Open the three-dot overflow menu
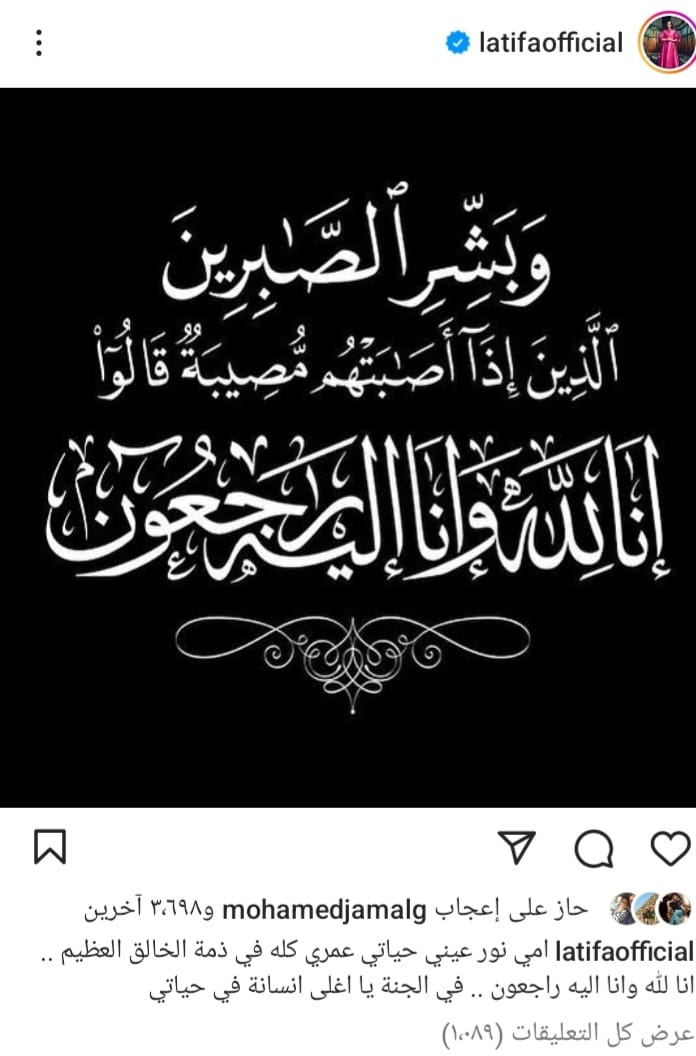Image resolution: width=696 pixels, height=1056 pixels. [39, 43]
